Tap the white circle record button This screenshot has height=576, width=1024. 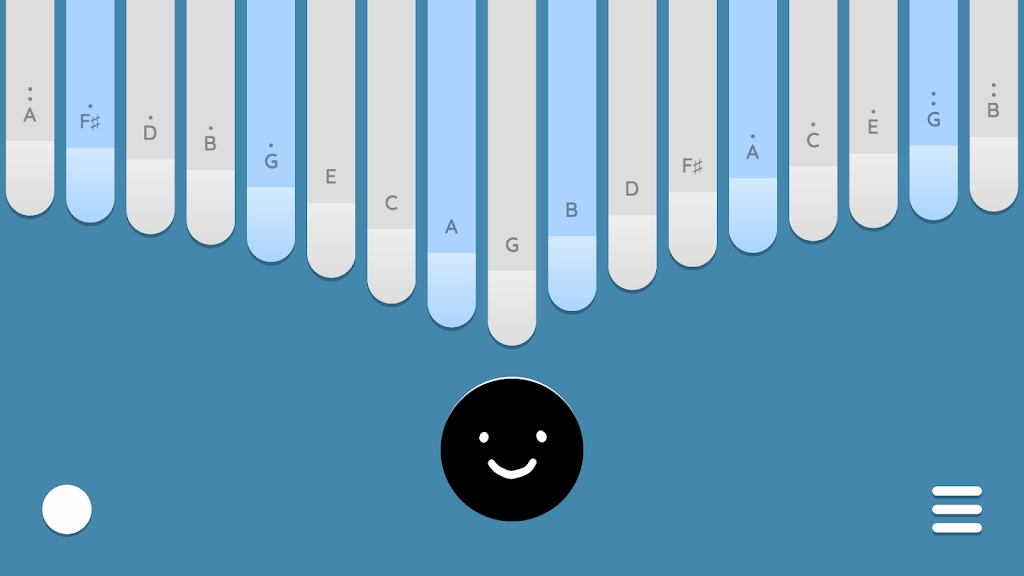(67, 510)
